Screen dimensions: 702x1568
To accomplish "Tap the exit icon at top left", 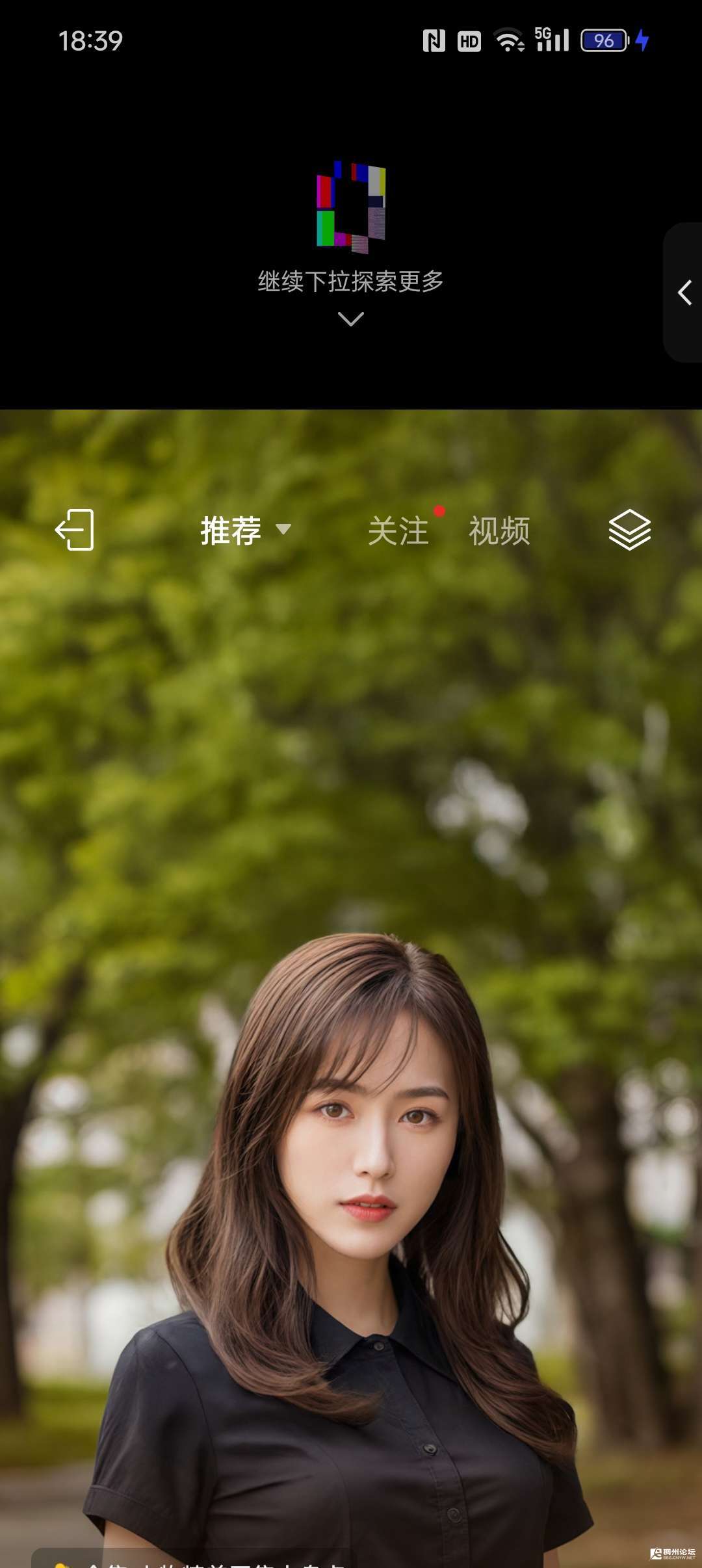I will (75, 530).
